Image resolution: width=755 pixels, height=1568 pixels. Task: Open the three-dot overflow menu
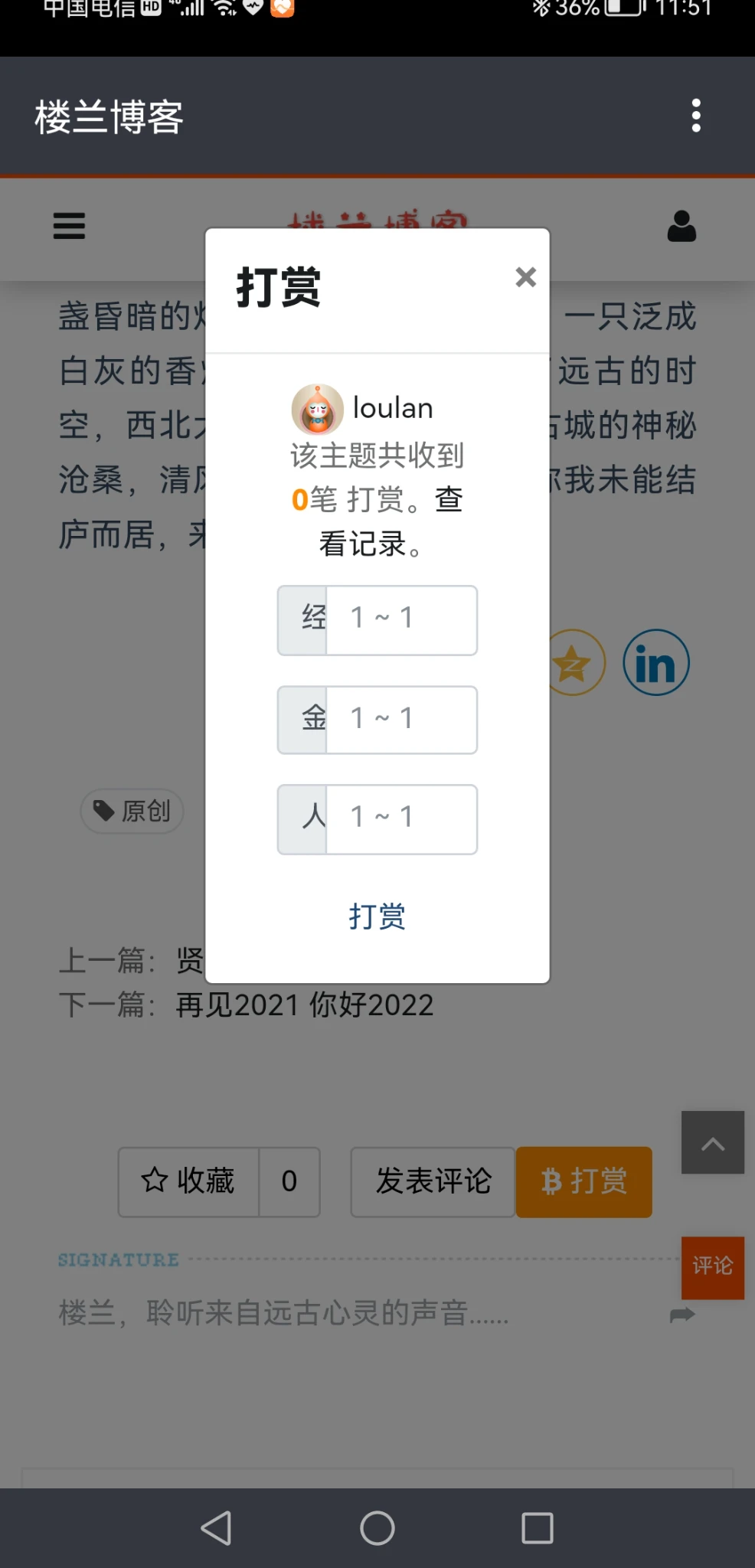[x=695, y=116]
